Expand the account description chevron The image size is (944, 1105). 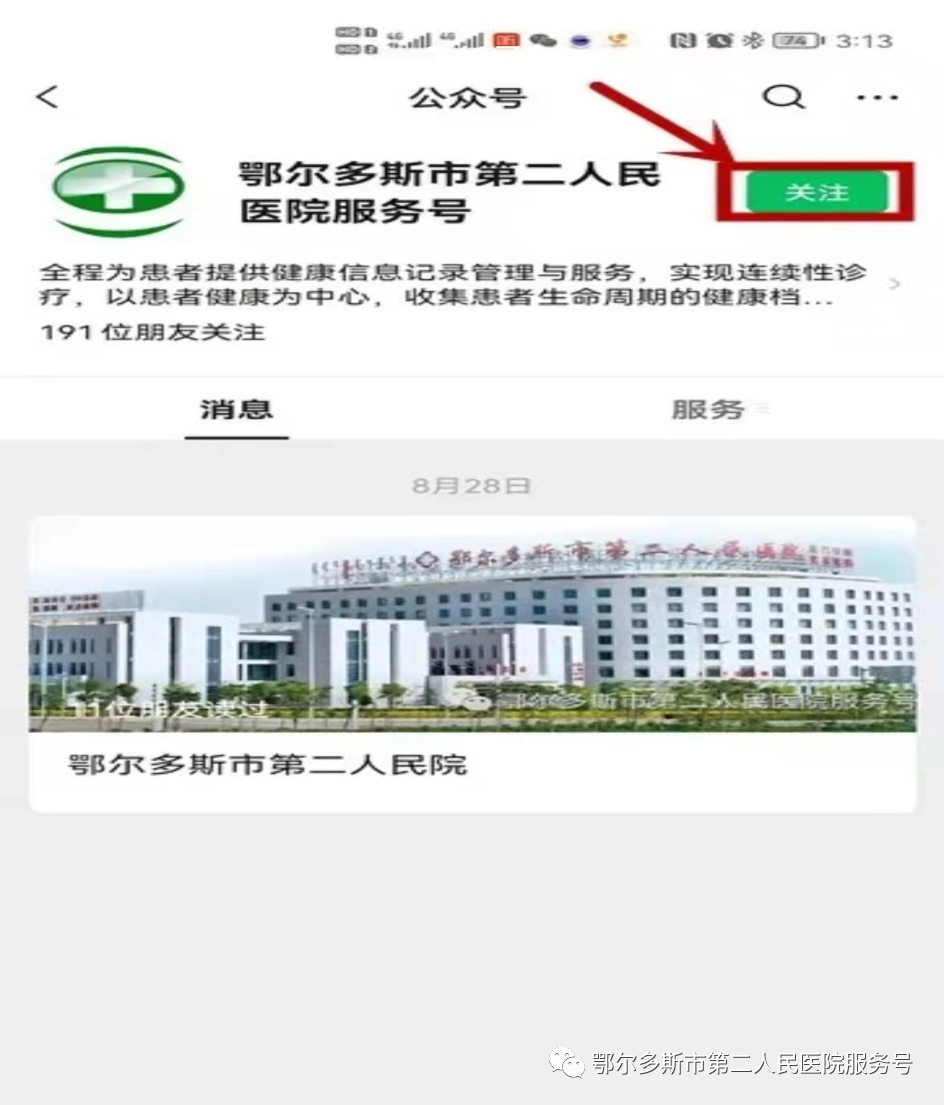pos(894,285)
